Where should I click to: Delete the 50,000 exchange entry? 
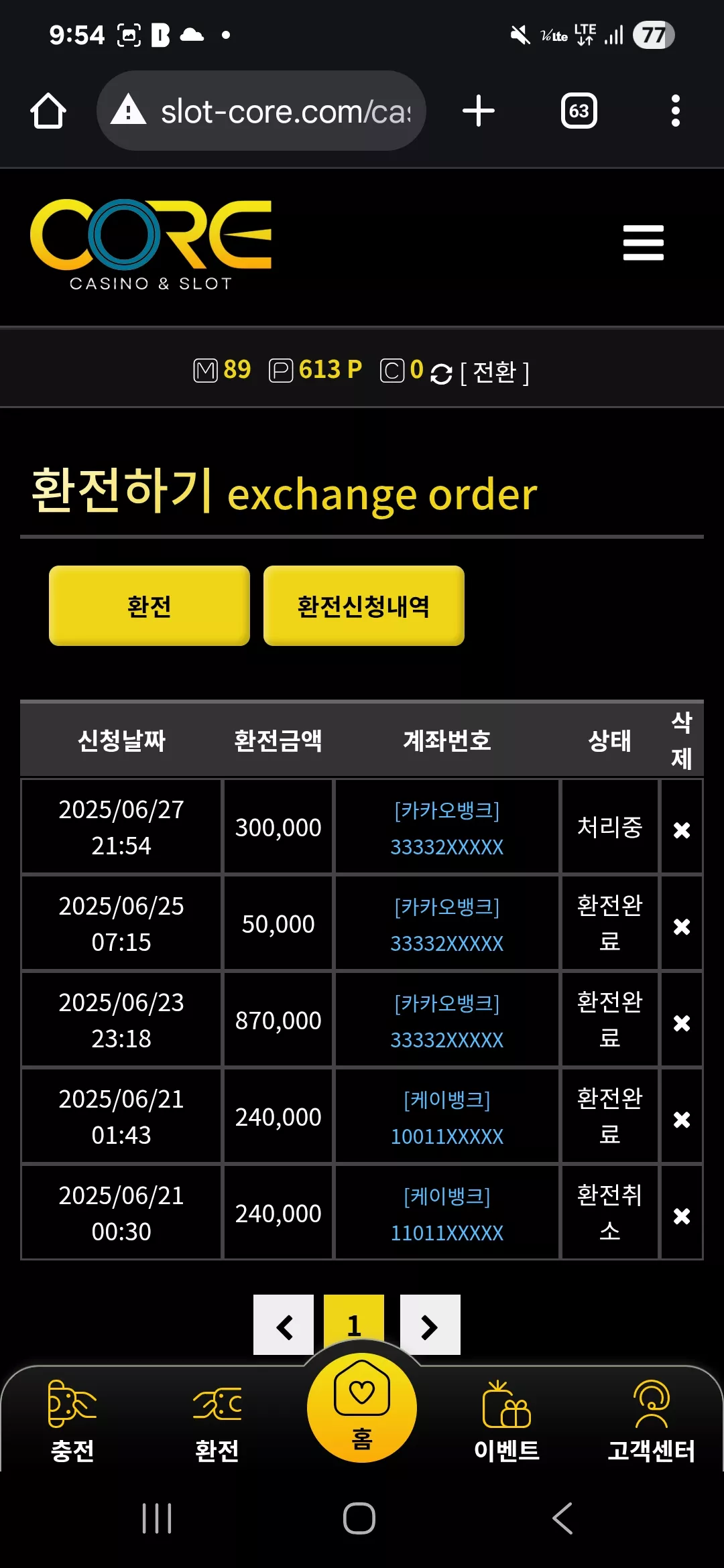(x=682, y=926)
